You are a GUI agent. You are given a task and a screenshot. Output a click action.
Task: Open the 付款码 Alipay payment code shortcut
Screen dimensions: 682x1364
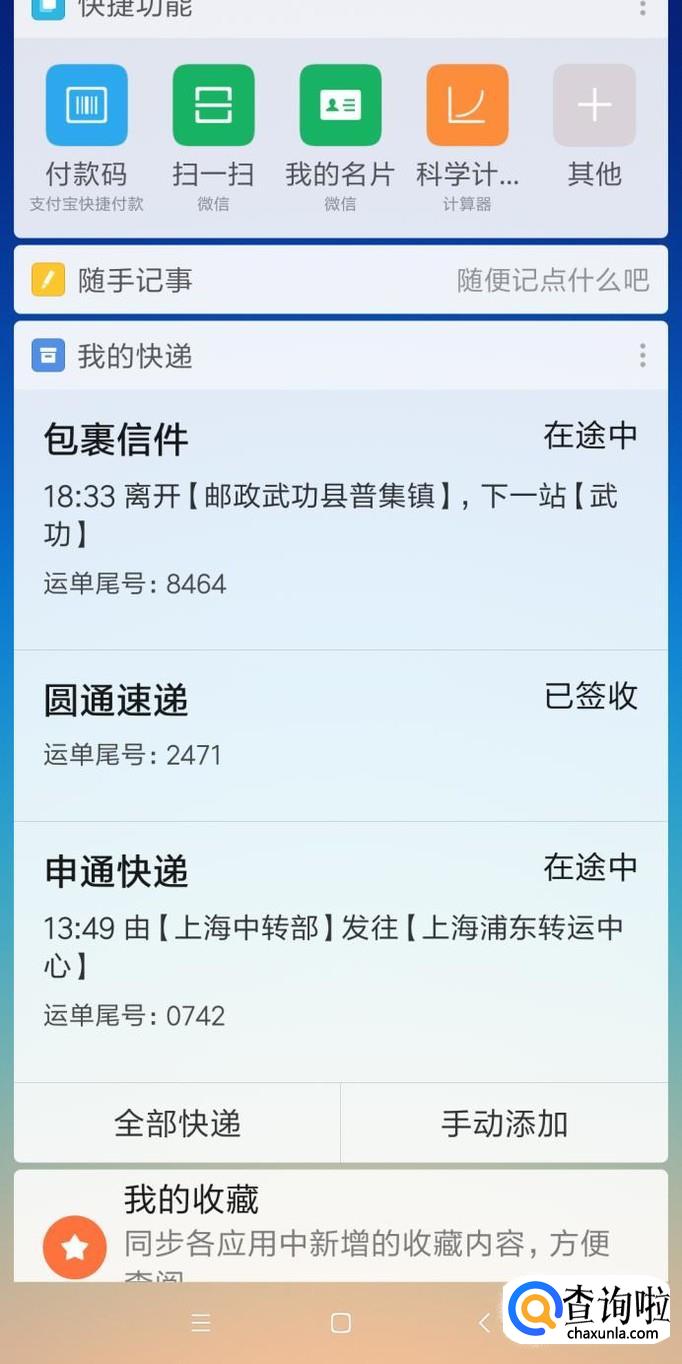click(87, 106)
